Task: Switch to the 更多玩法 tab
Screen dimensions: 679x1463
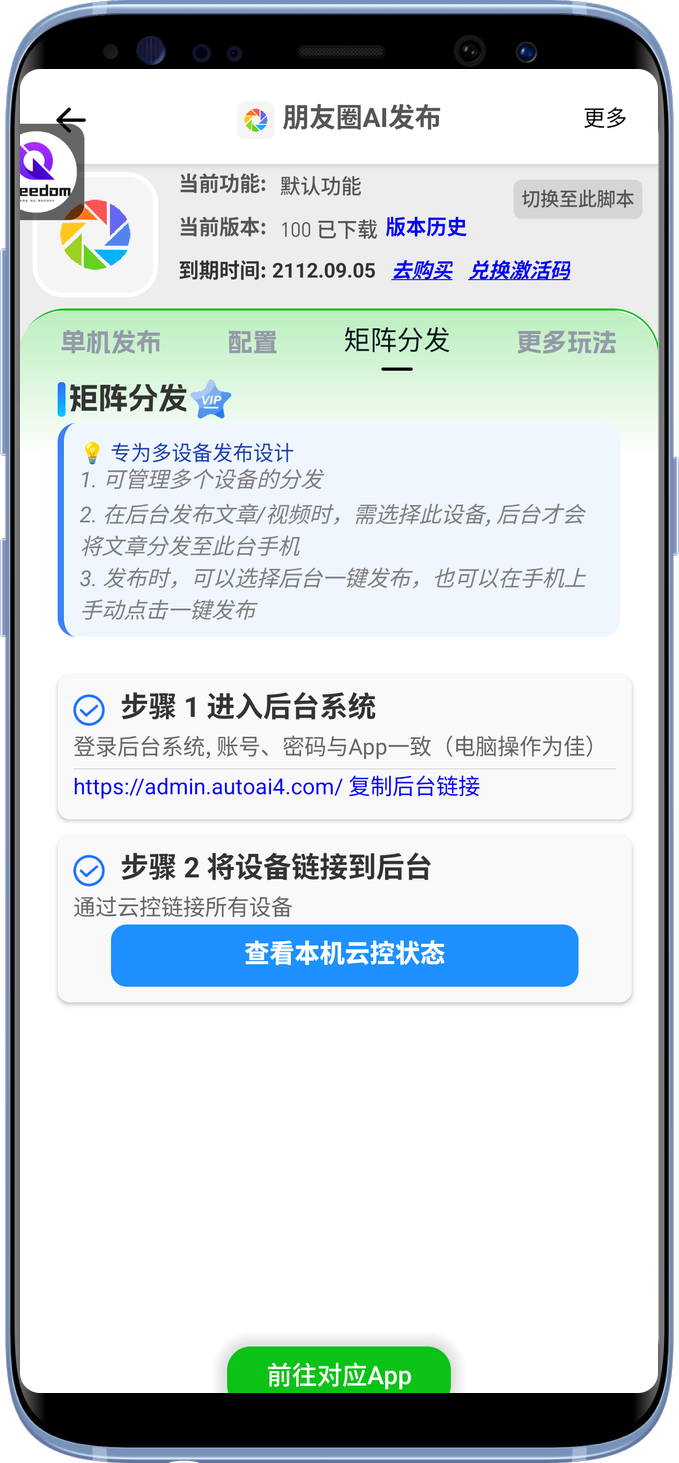Action: 566,343
